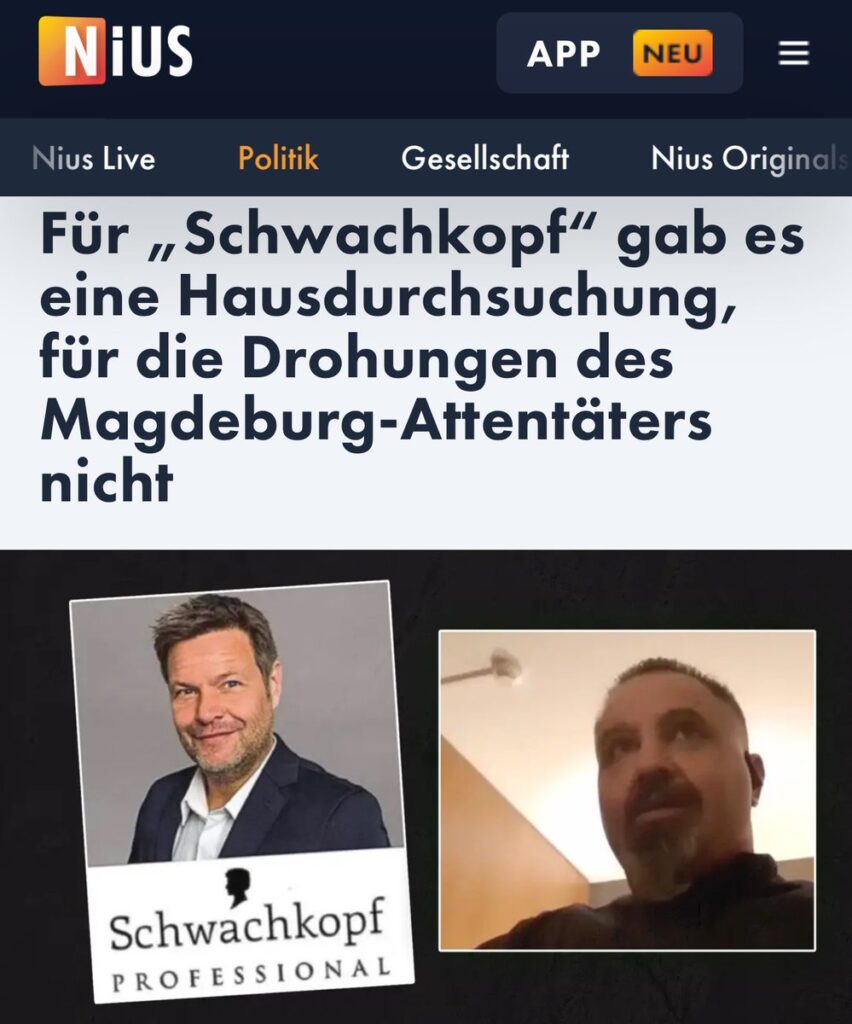The width and height of the screenshot is (852, 1024).
Task: Open the hamburger menu
Action: pos(793,53)
